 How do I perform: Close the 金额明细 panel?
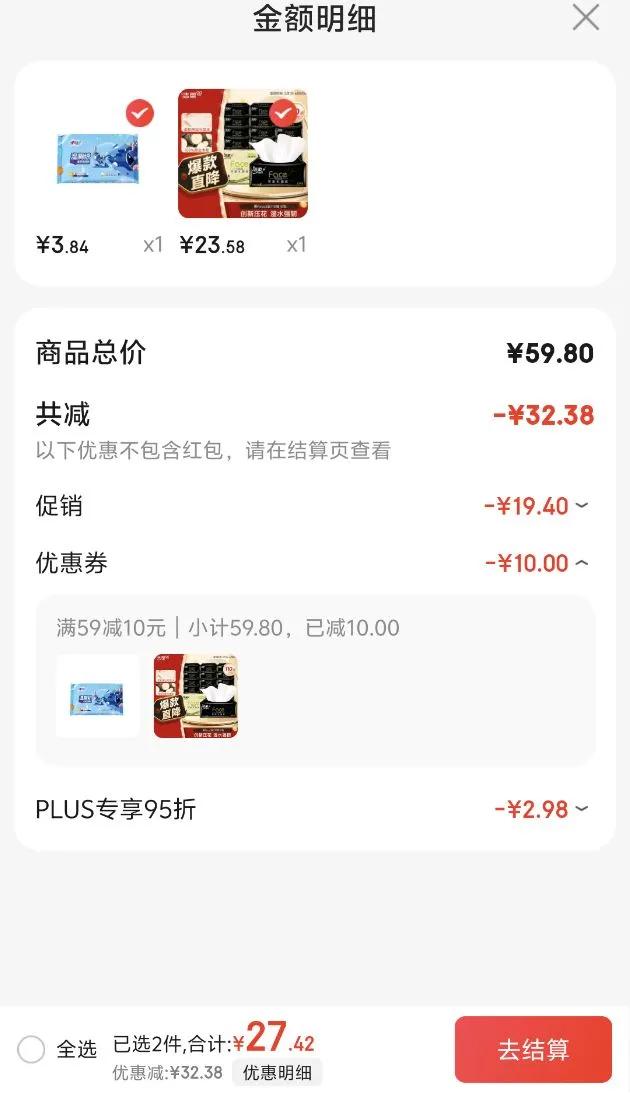coord(585,17)
